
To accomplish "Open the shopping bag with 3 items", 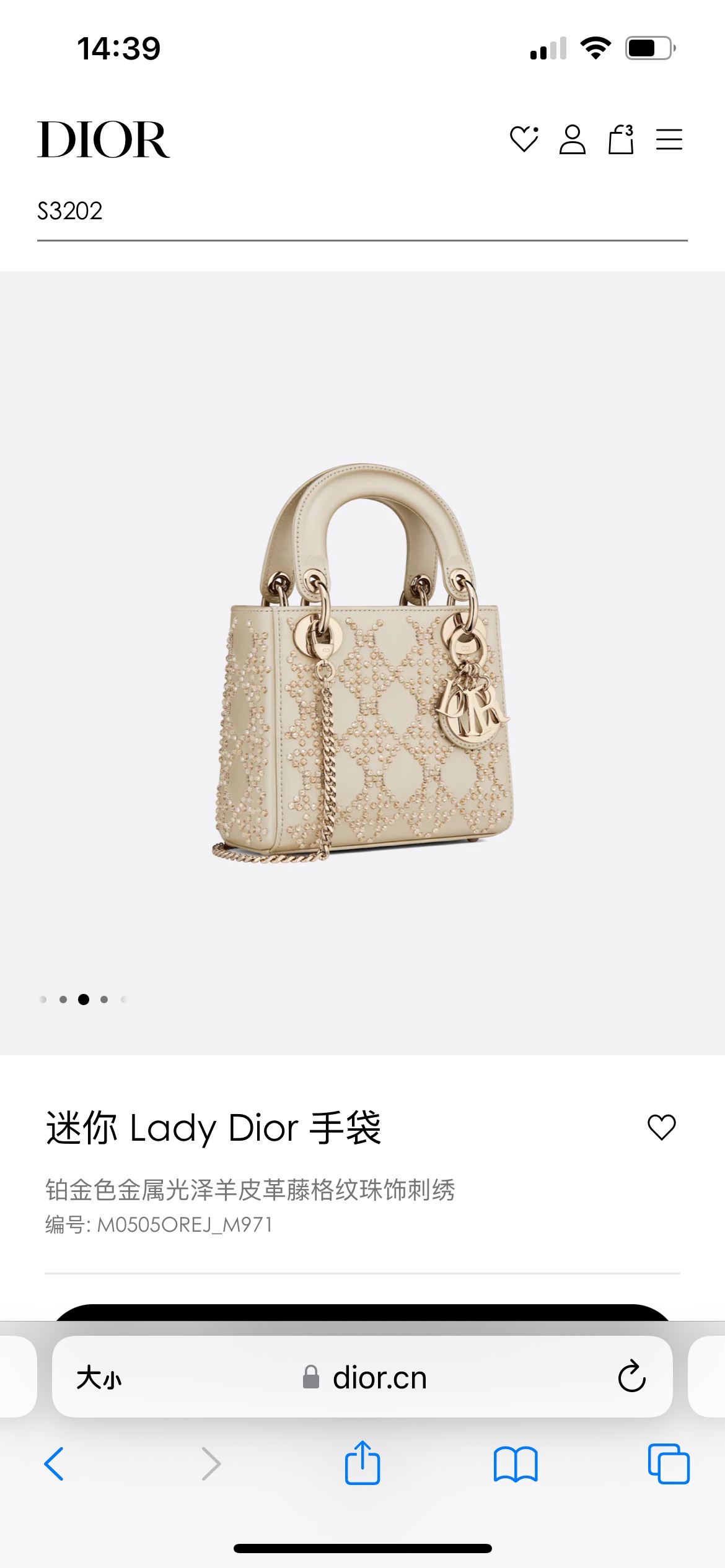I will click(x=620, y=139).
